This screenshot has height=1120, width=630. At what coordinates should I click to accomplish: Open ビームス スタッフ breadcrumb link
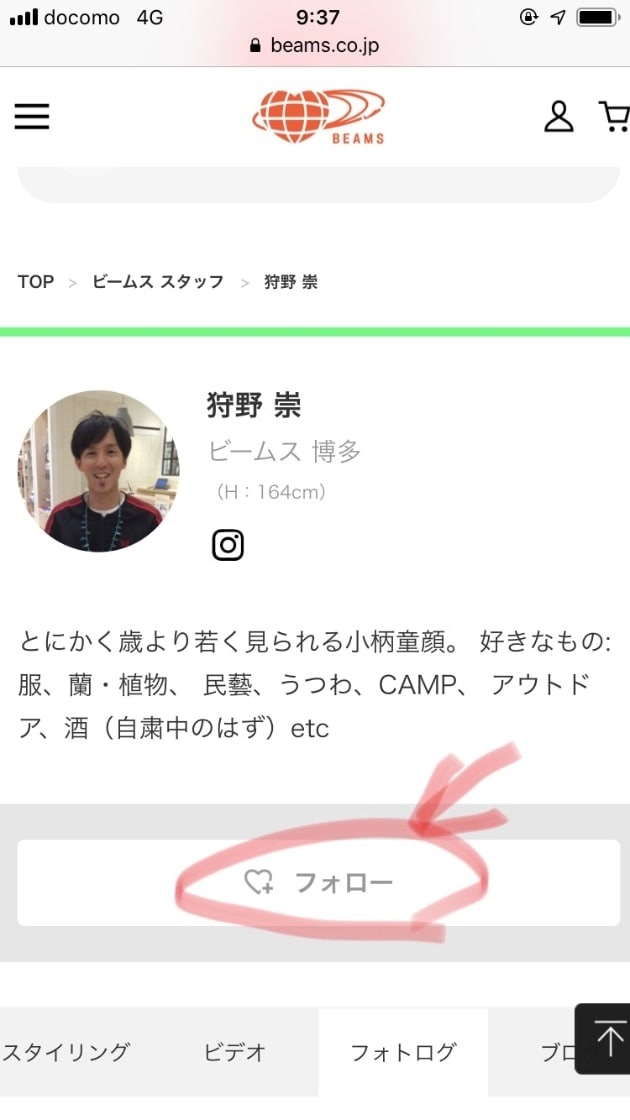[158, 282]
